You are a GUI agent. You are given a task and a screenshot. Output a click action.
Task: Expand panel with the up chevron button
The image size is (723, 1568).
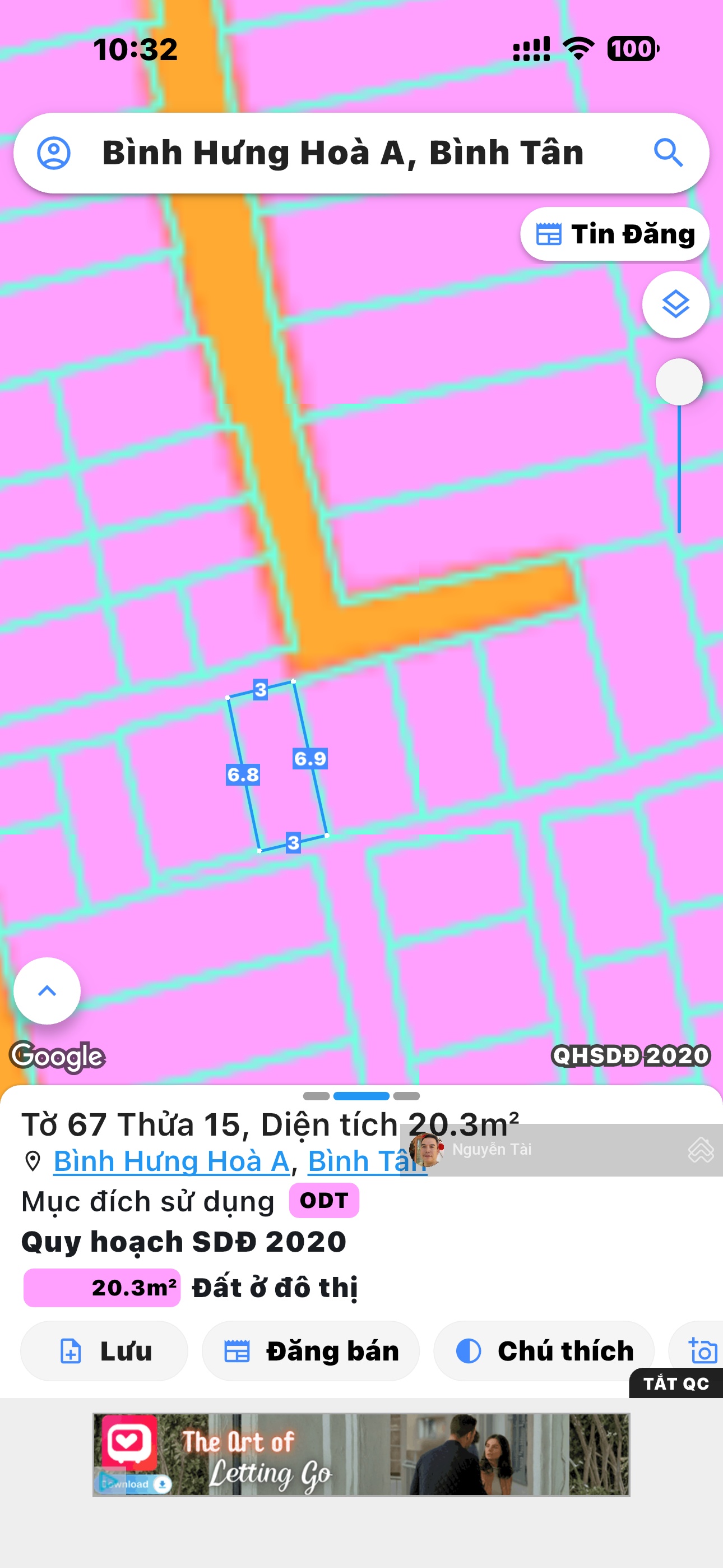47,991
